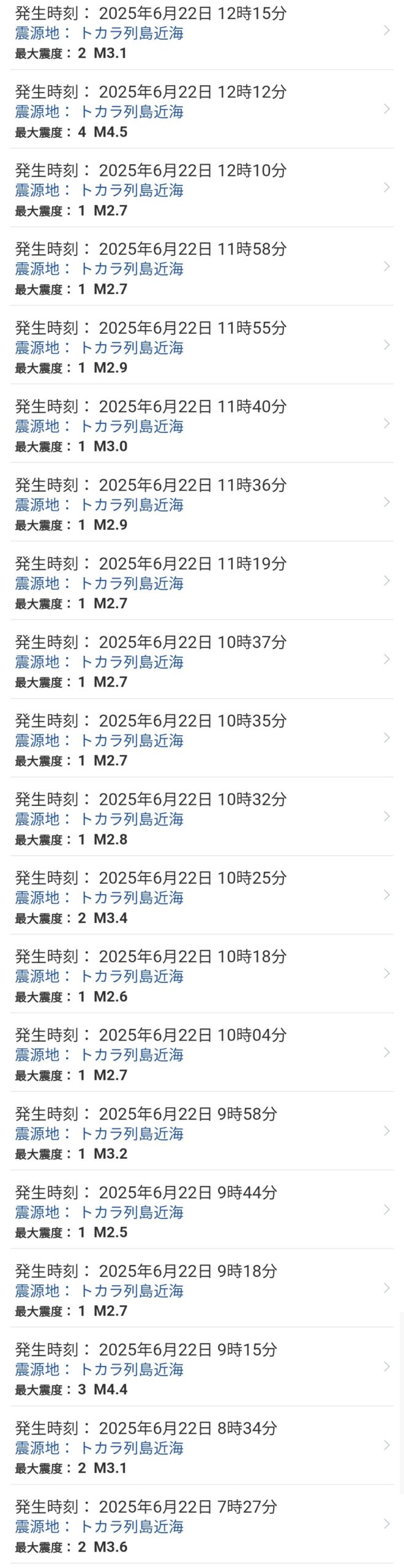This screenshot has width=404, height=1568.
Task: View the 9時58分 M3.2 quake details
Action: point(201,1133)
